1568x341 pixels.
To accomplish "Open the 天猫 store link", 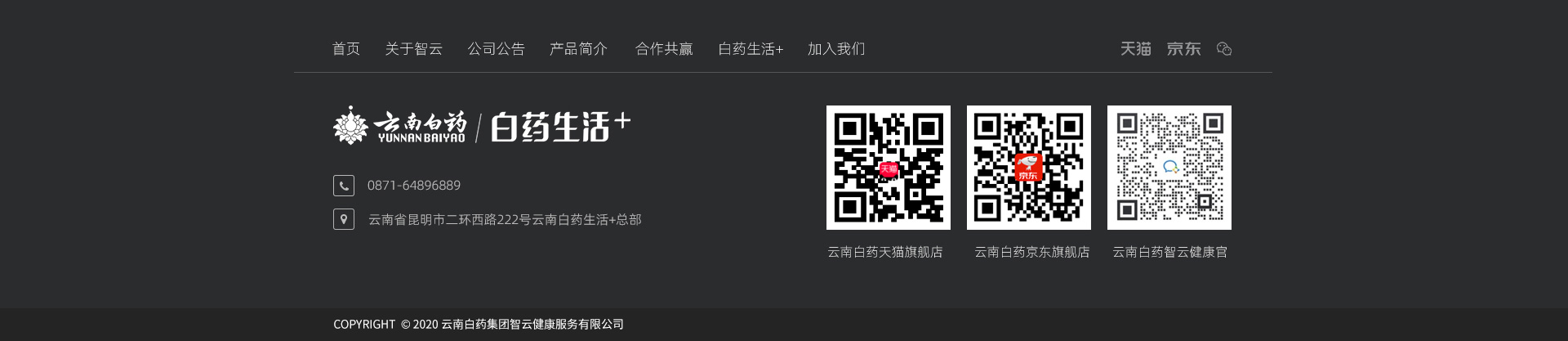I will tap(1135, 49).
